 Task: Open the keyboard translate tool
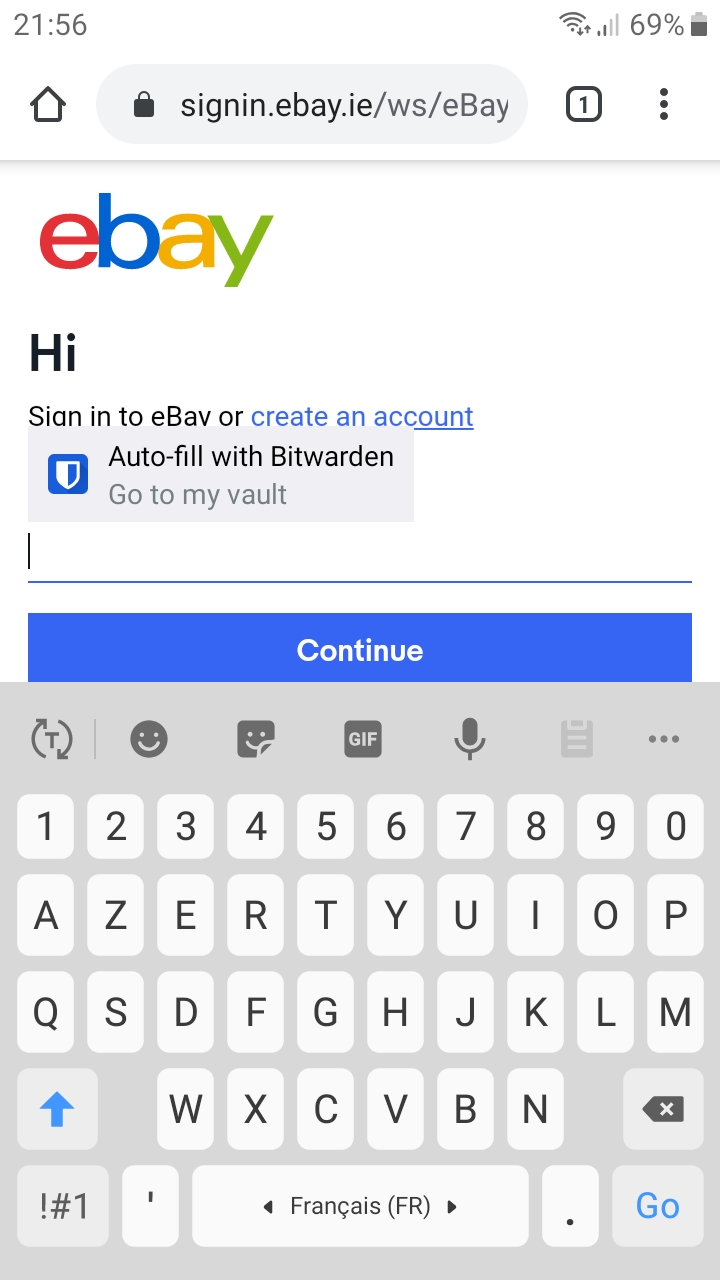pos(51,740)
